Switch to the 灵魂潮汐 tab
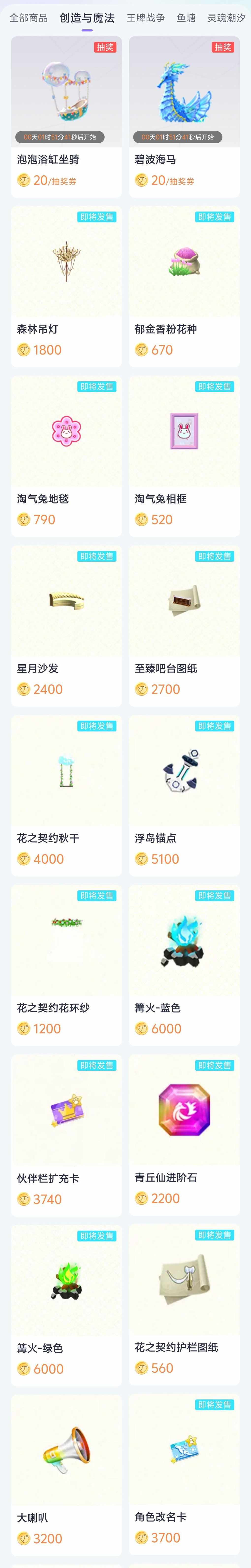The width and height of the screenshot is (251, 1568). tap(226, 18)
